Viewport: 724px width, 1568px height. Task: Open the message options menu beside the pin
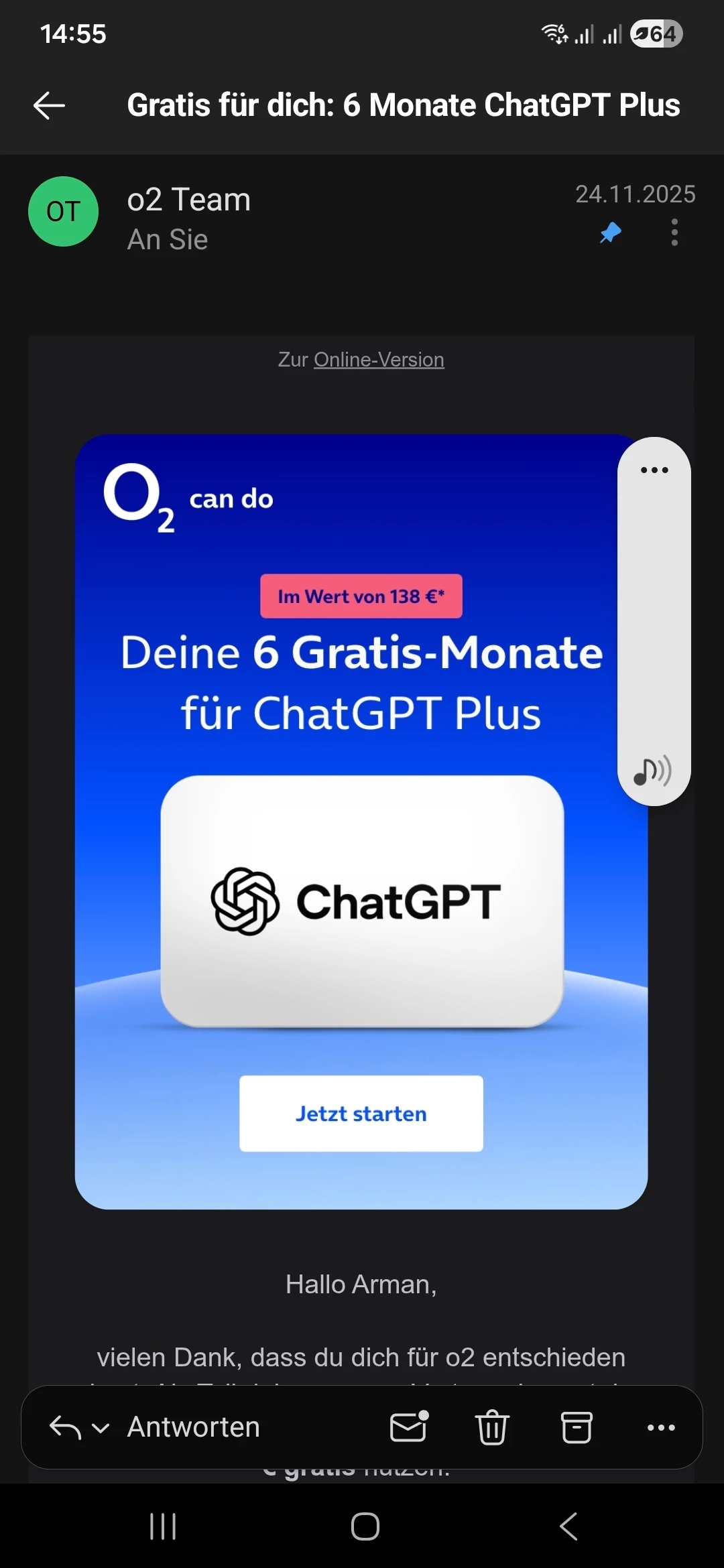(674, 233)
